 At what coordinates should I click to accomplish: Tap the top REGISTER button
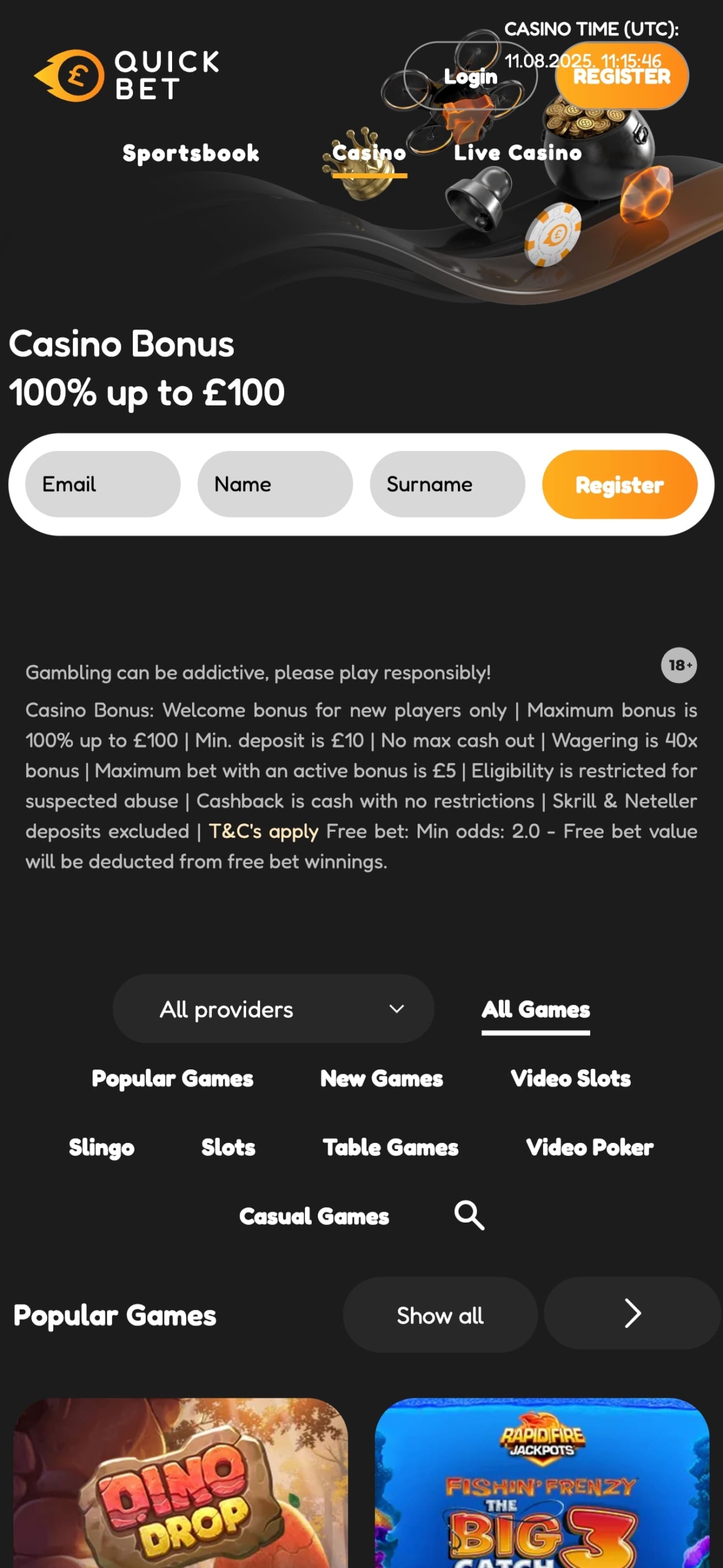point(621,77)
